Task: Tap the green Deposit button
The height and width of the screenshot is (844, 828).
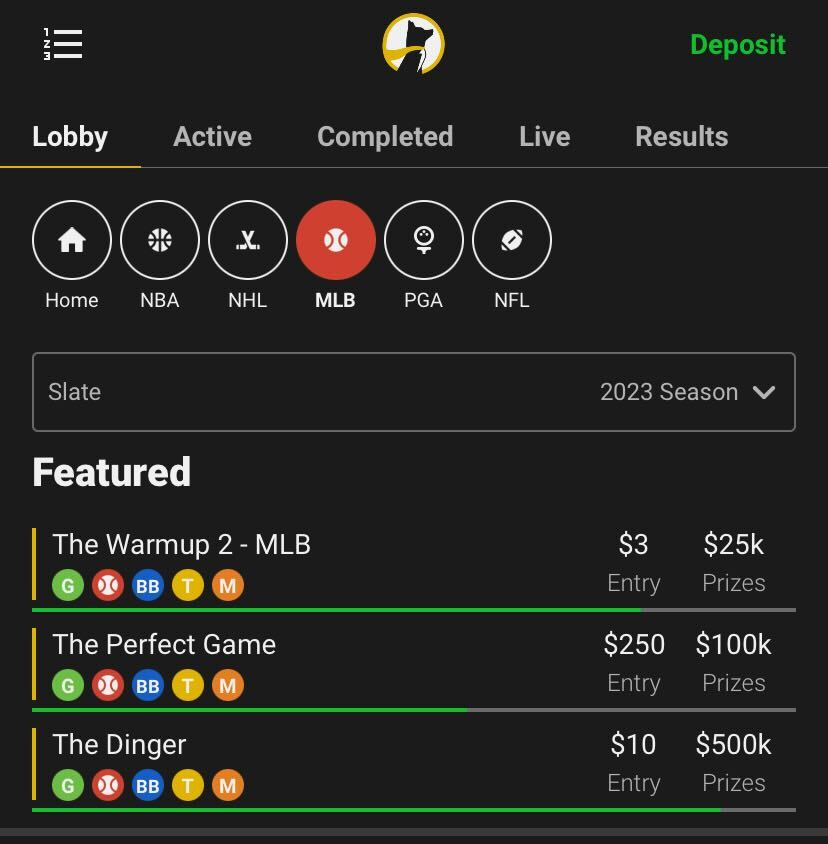Action: 737,45
